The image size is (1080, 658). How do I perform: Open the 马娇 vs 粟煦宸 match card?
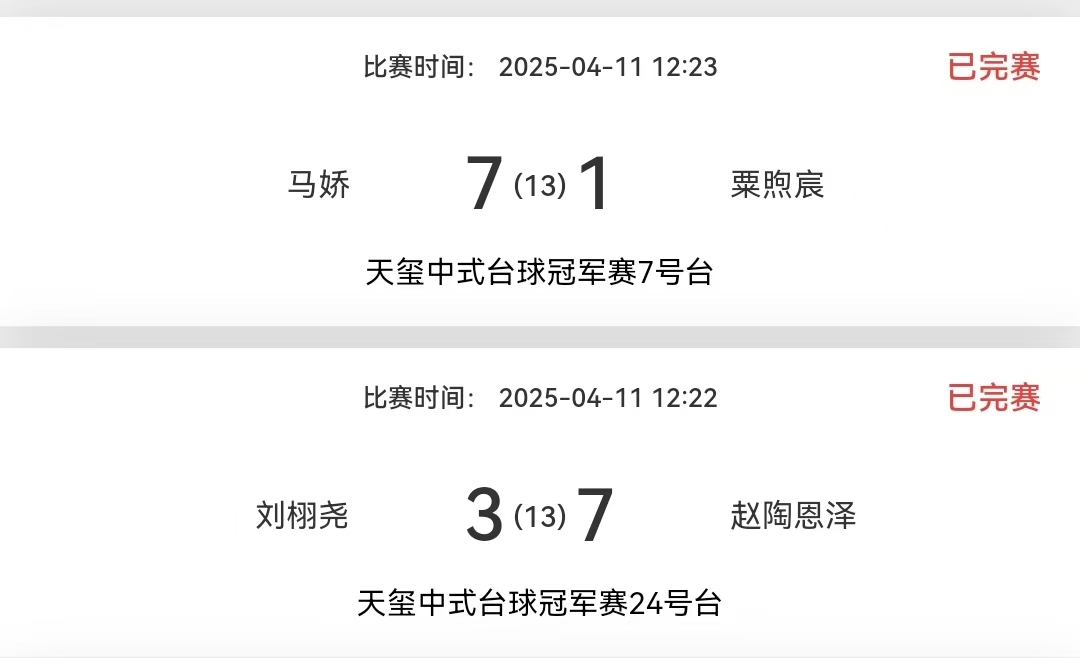[540, 185]
